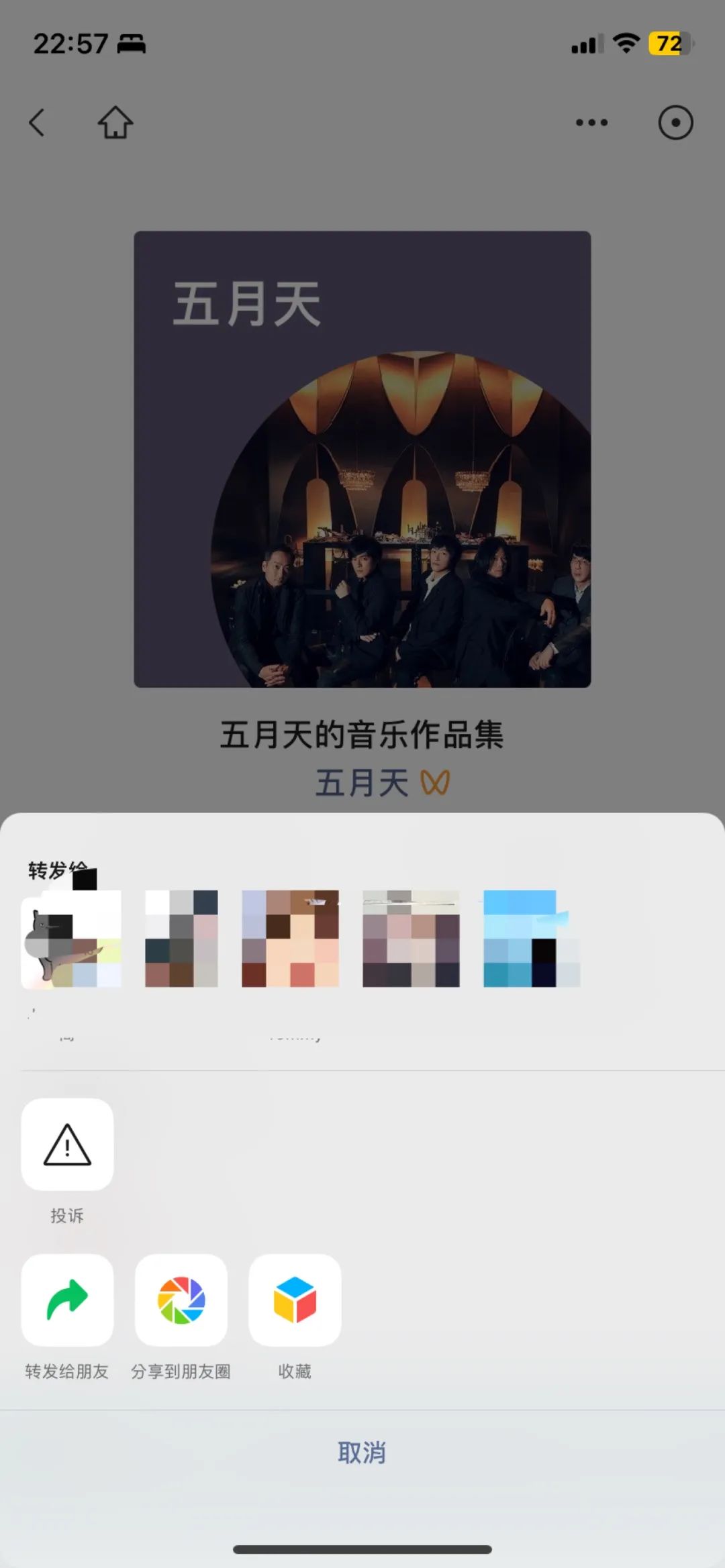The image size is (725, 1568).
Task: Forward to the first contact with cat avatar
Action: point(71,939)
